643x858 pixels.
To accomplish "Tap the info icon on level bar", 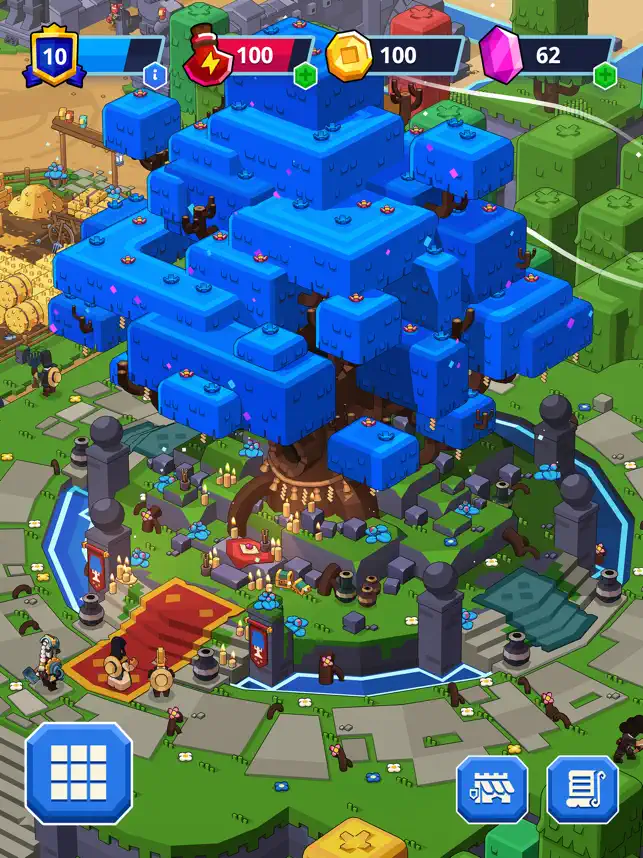I will click(x=154, y=74).
